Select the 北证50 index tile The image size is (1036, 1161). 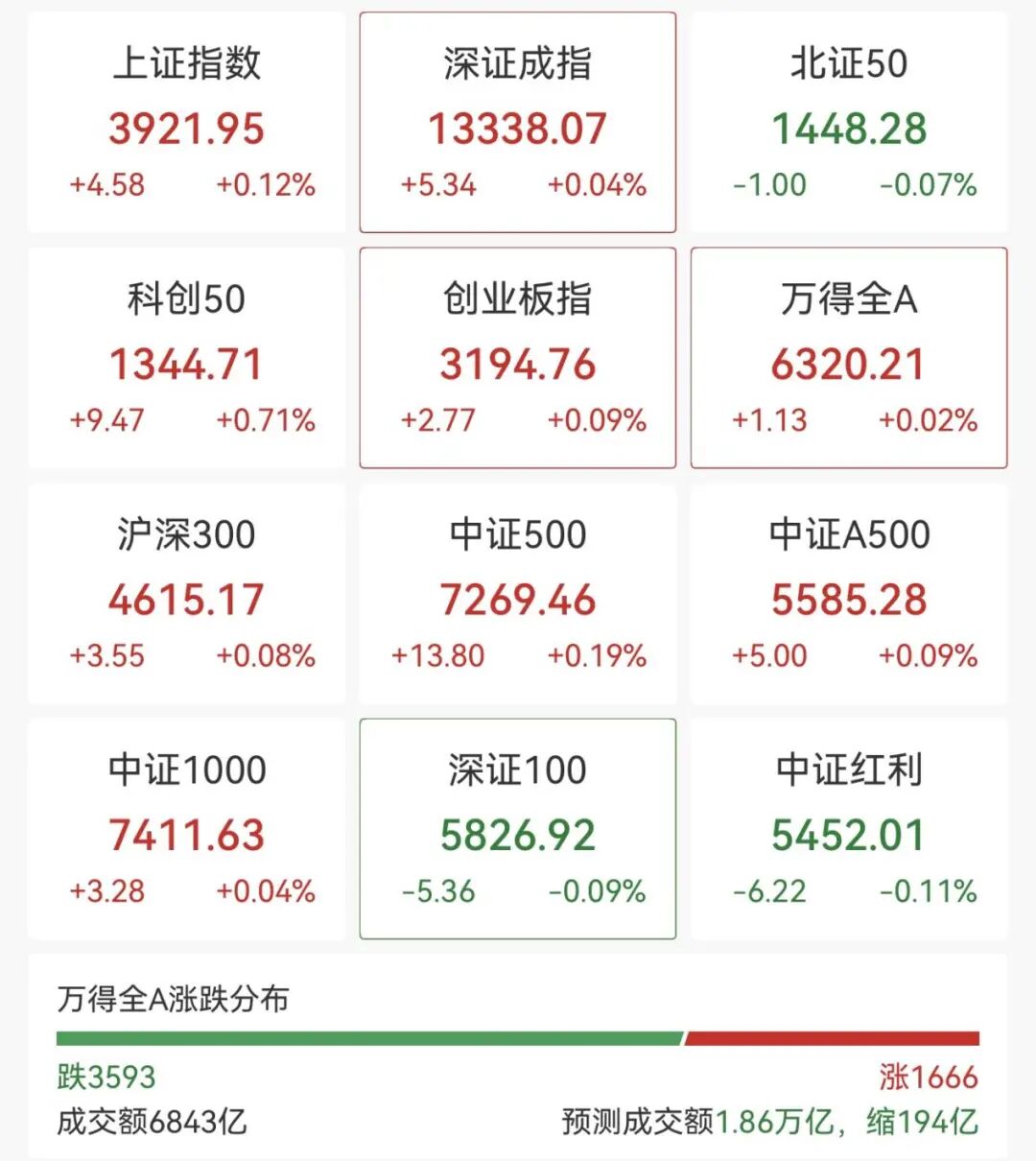(x=849, y=123)
